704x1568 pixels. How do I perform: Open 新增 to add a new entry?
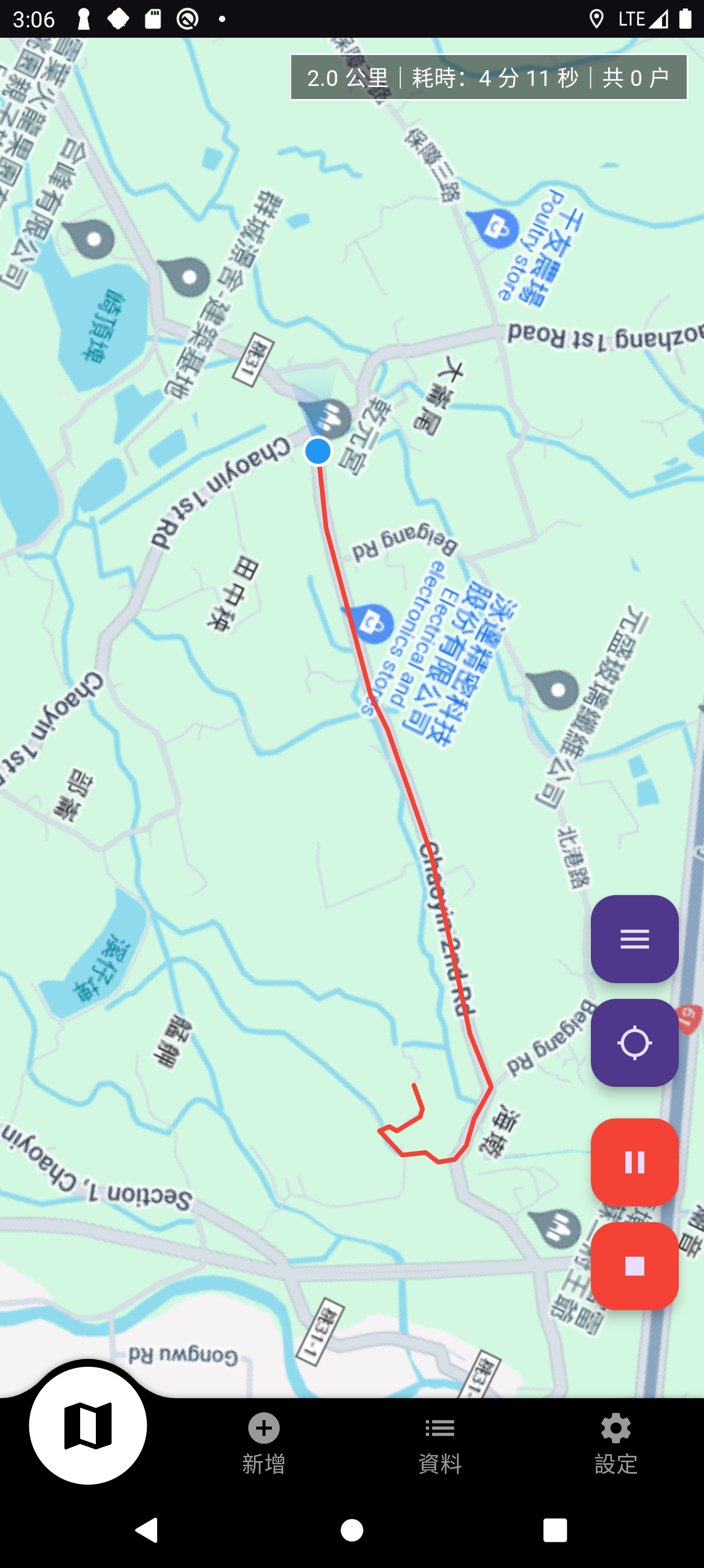[x=263, y=1443]
